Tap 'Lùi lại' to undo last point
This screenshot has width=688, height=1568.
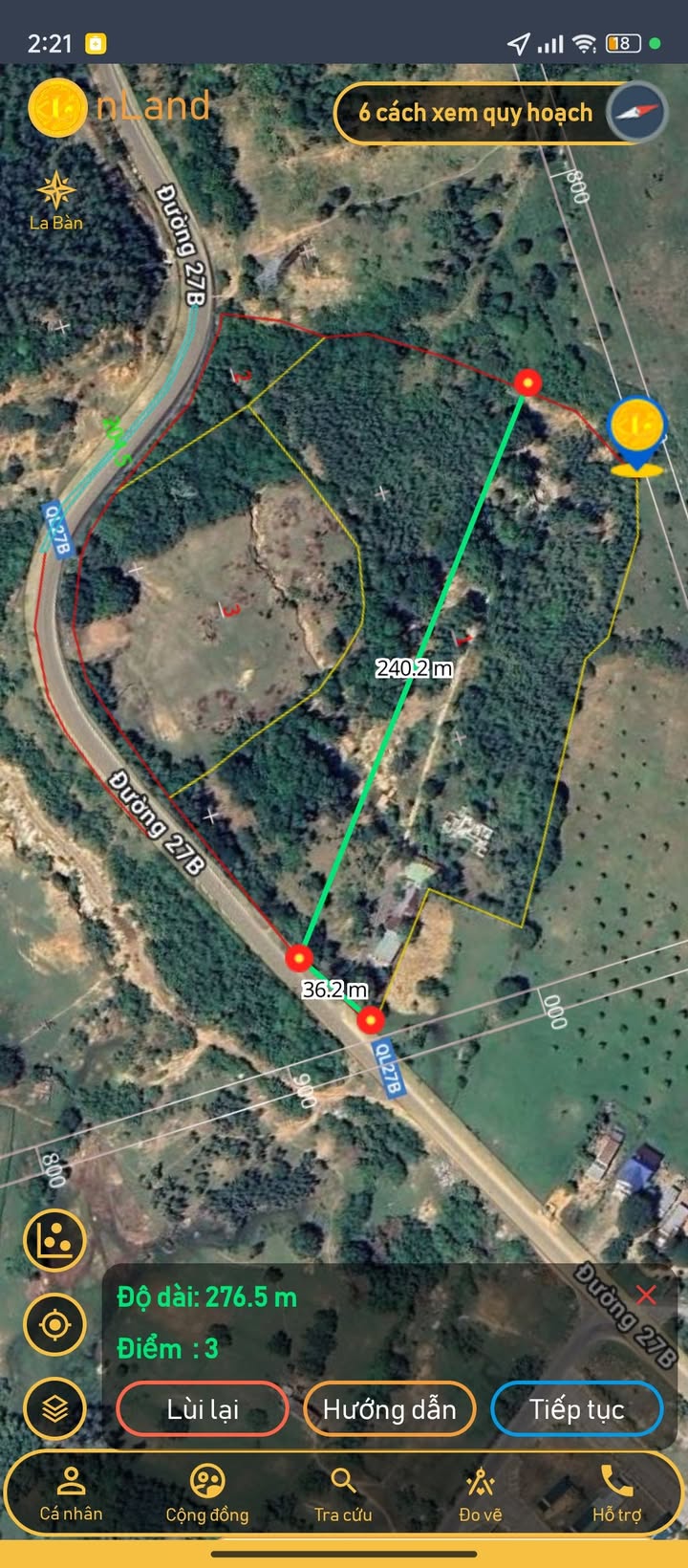(x=203, y=1409)
